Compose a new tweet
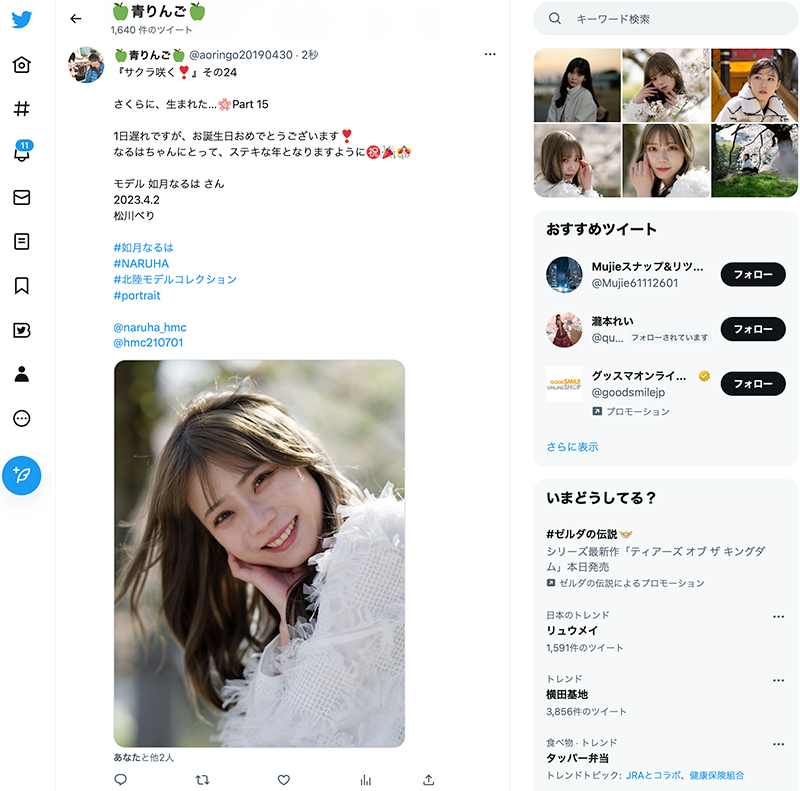This screenshot has height=791, width=800. (21, 475)
